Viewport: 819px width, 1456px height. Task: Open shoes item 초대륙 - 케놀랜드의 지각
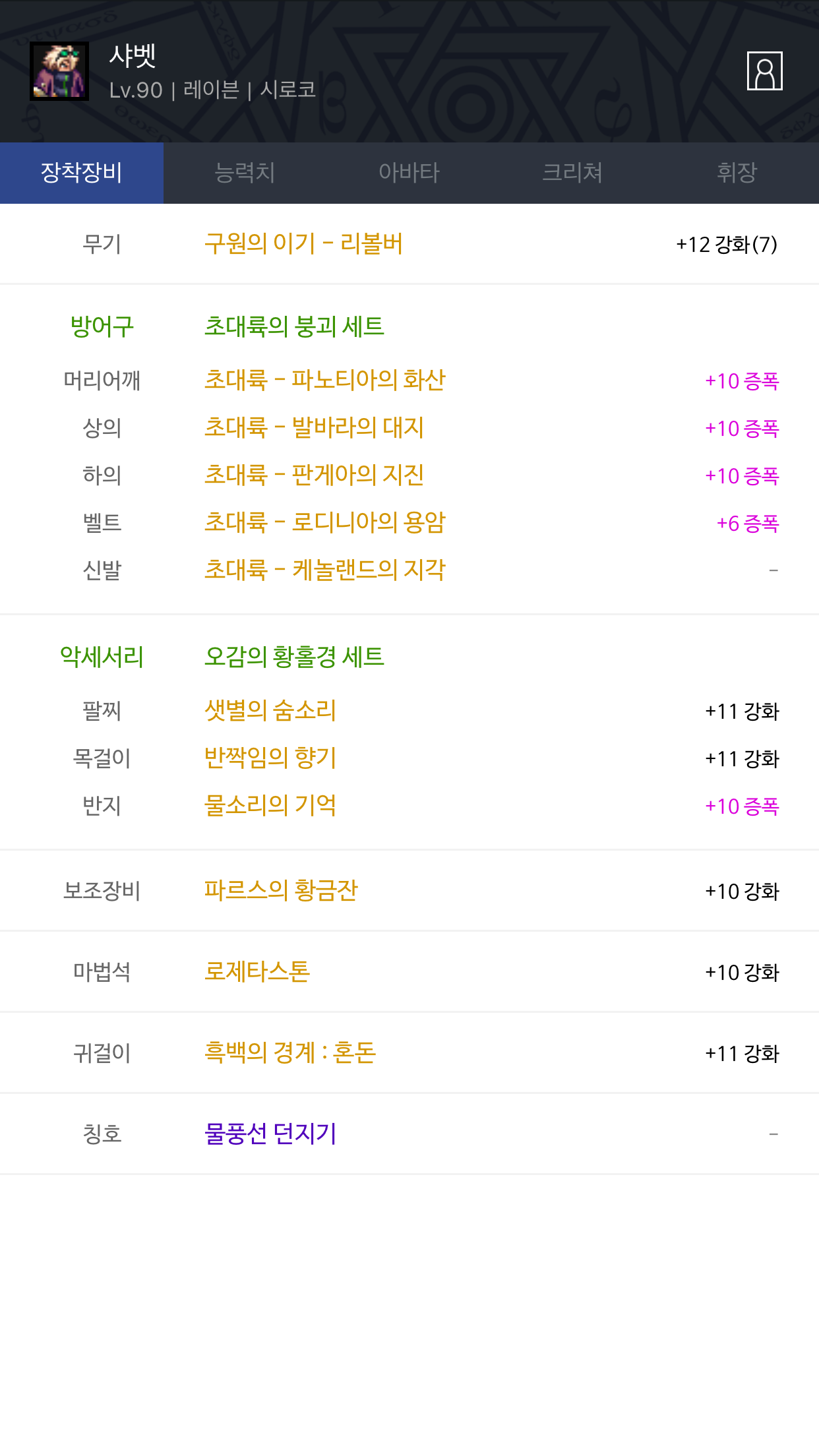(325, 570)
